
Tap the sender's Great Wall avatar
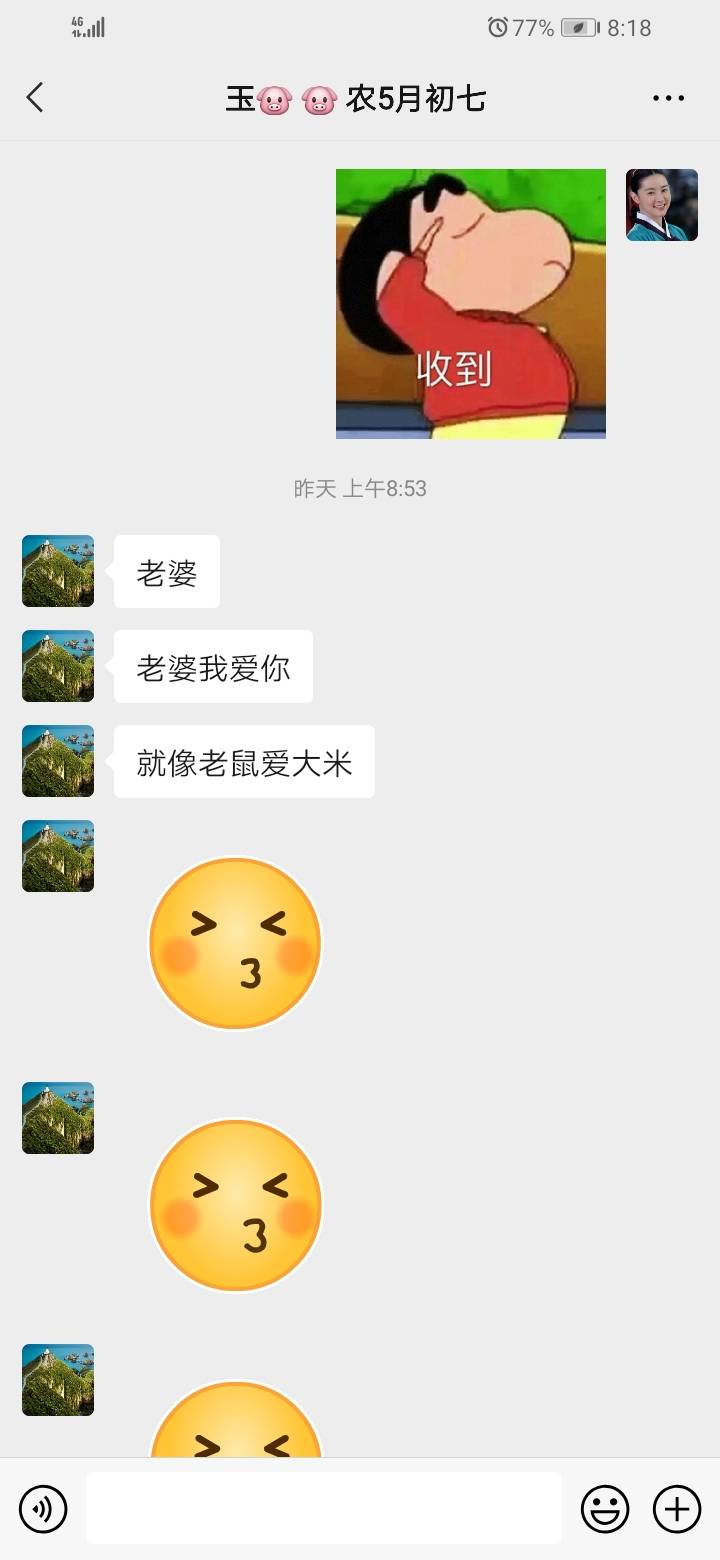[x=57, y=571]
